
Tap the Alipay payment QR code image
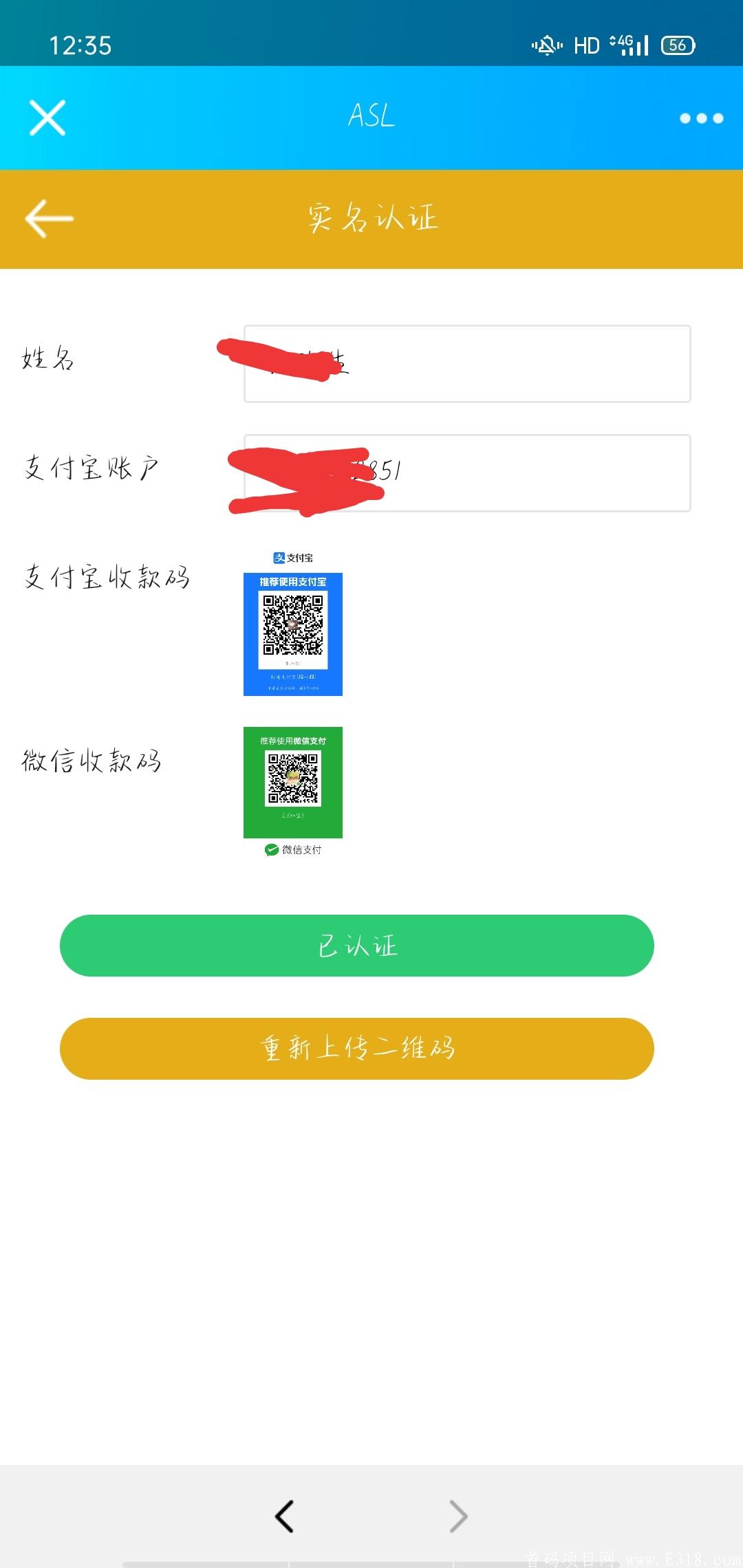click(293, 633)
